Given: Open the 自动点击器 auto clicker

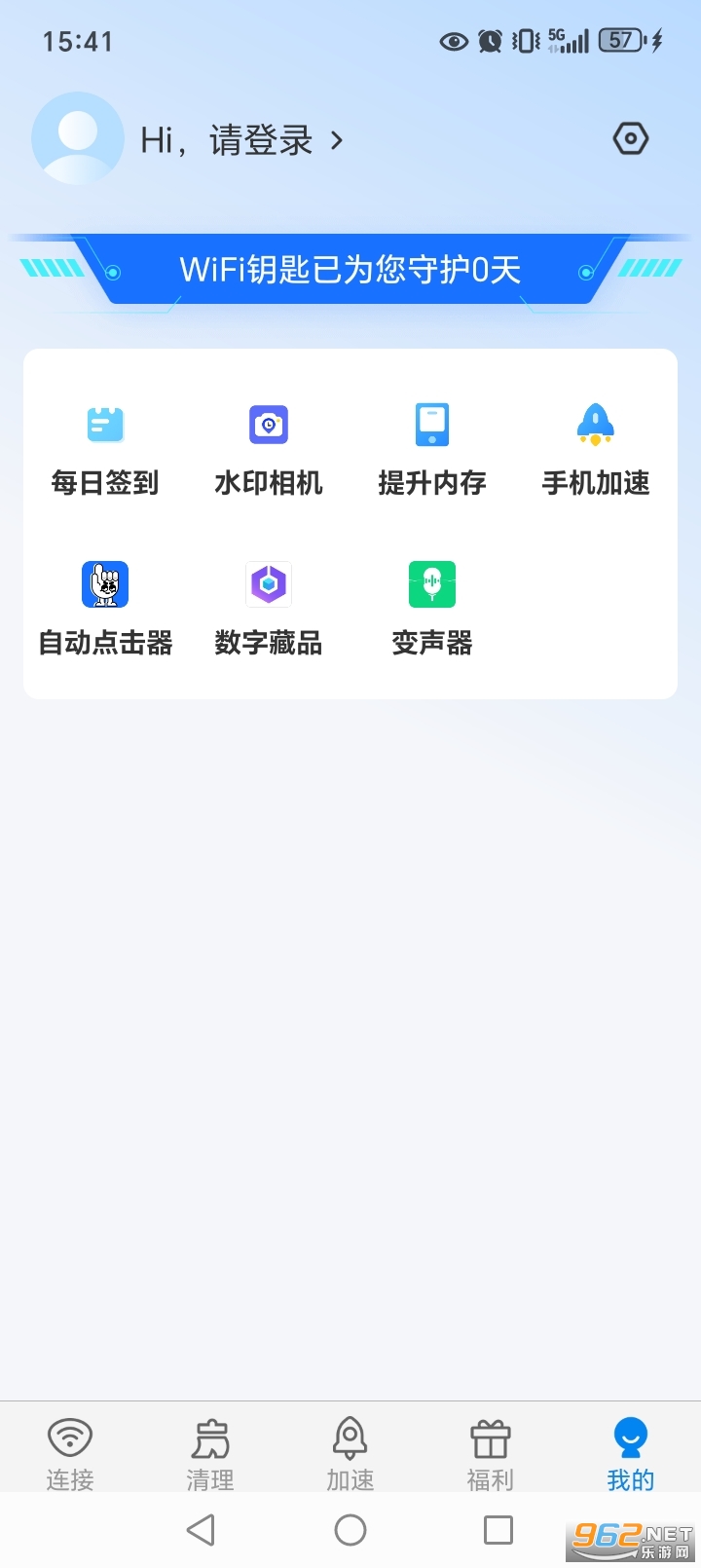Looking at the screenshot, I should point(104,604).
